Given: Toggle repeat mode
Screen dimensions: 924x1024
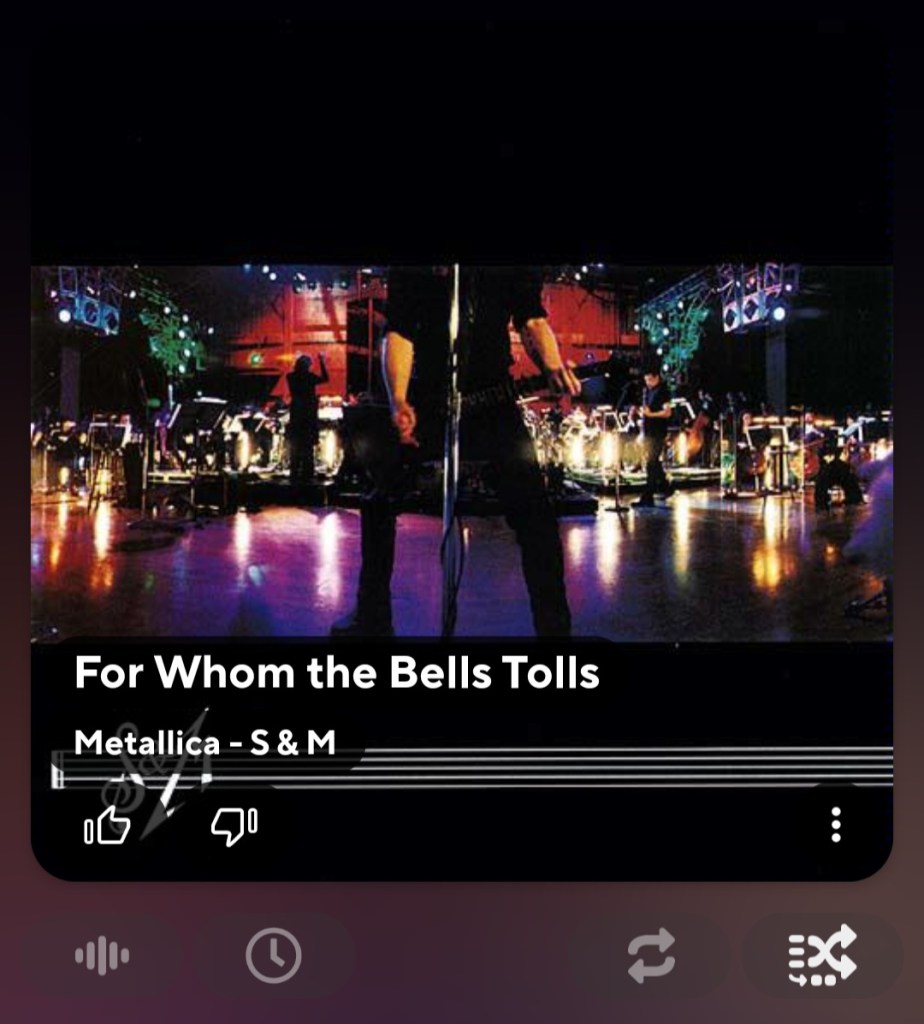Looking at the screenshot, I should (x=651, y=956).
